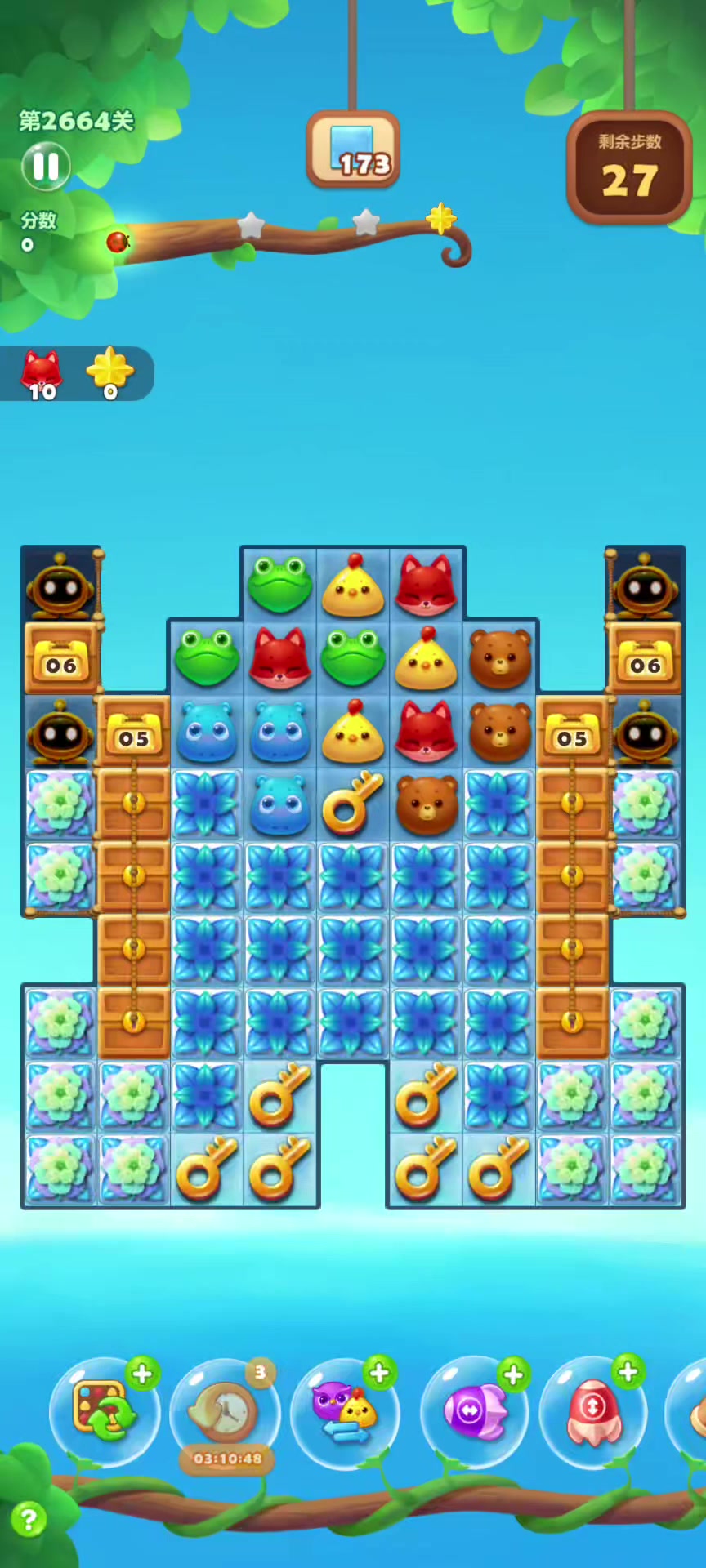Pause the game
This screenshot has width=706, height=1568.
pyautogui.click(x=46, y=167)
